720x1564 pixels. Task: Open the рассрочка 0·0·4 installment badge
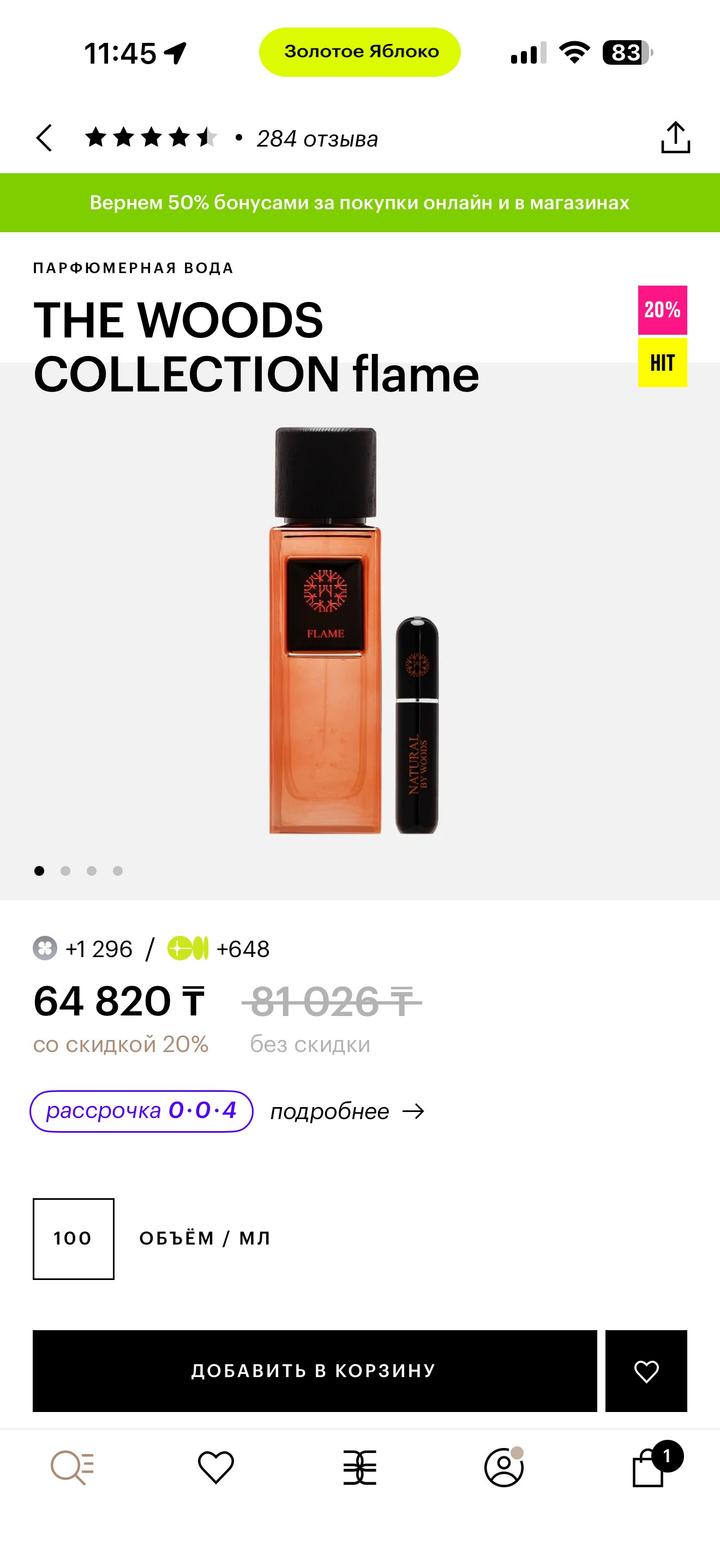(x=141, y=1111)
